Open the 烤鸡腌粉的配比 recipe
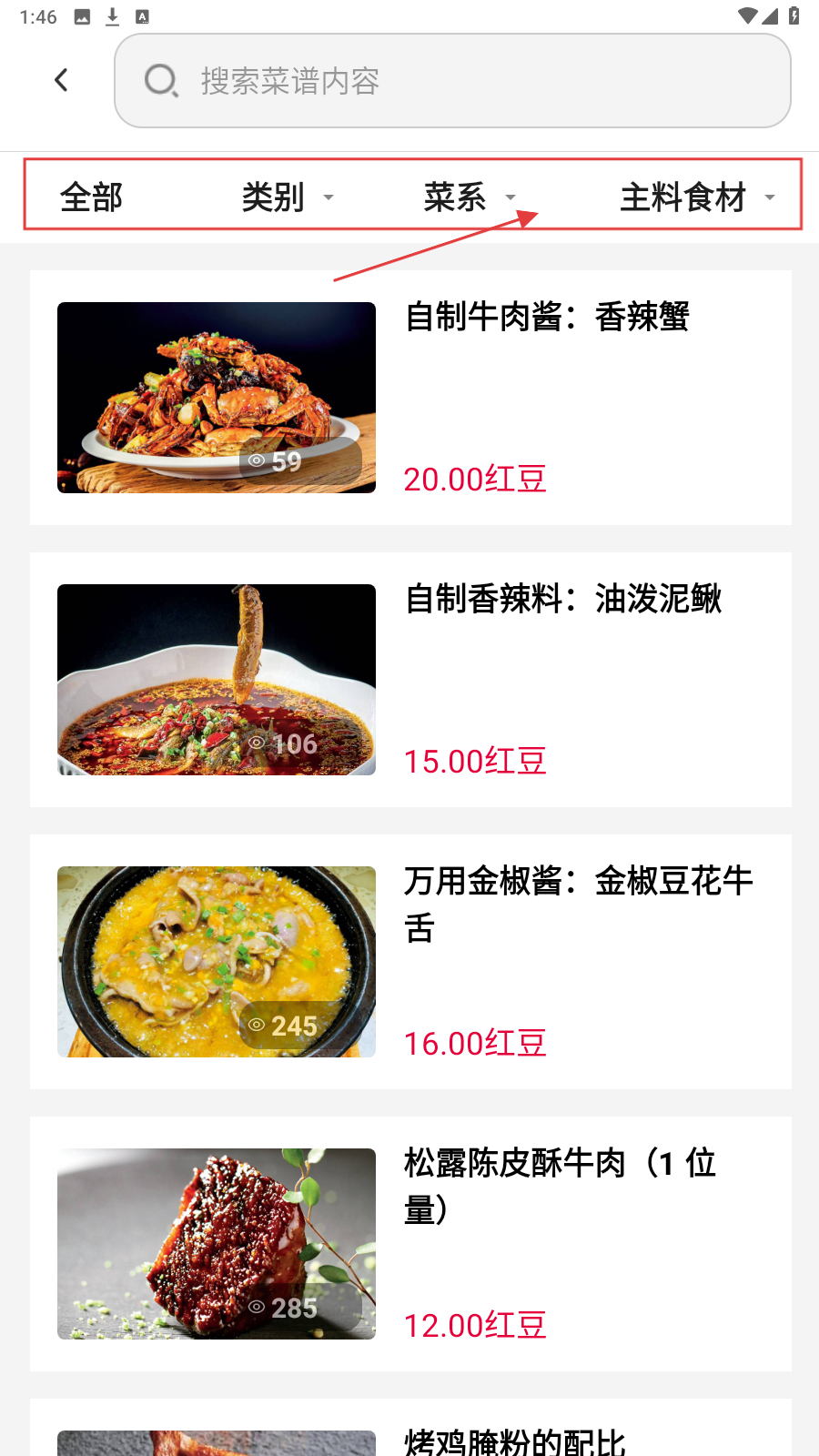819x1456 pixels. click(x=514, y=1440)
